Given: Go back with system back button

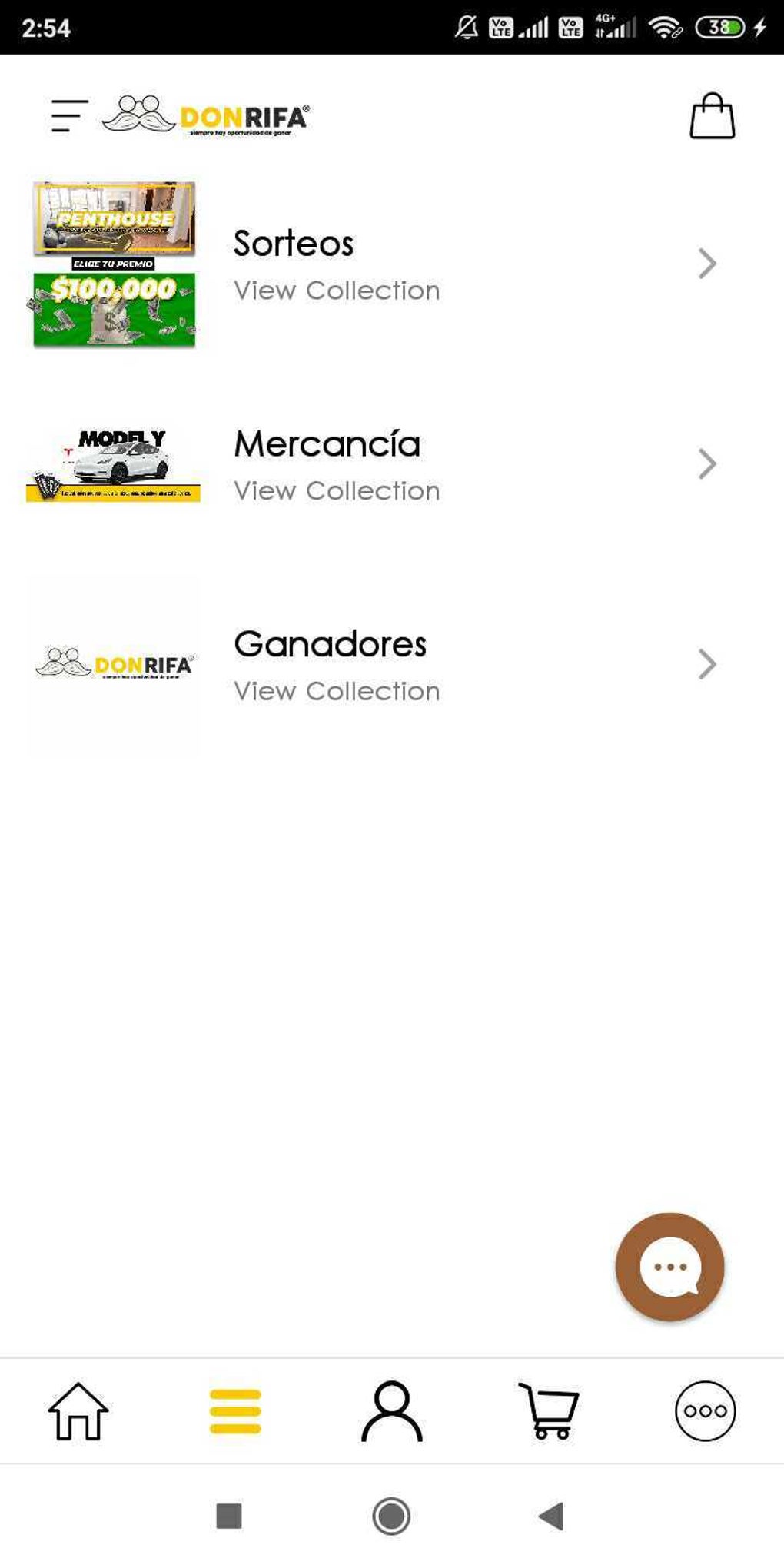Looking at the screenshot, I should 551,1517.
